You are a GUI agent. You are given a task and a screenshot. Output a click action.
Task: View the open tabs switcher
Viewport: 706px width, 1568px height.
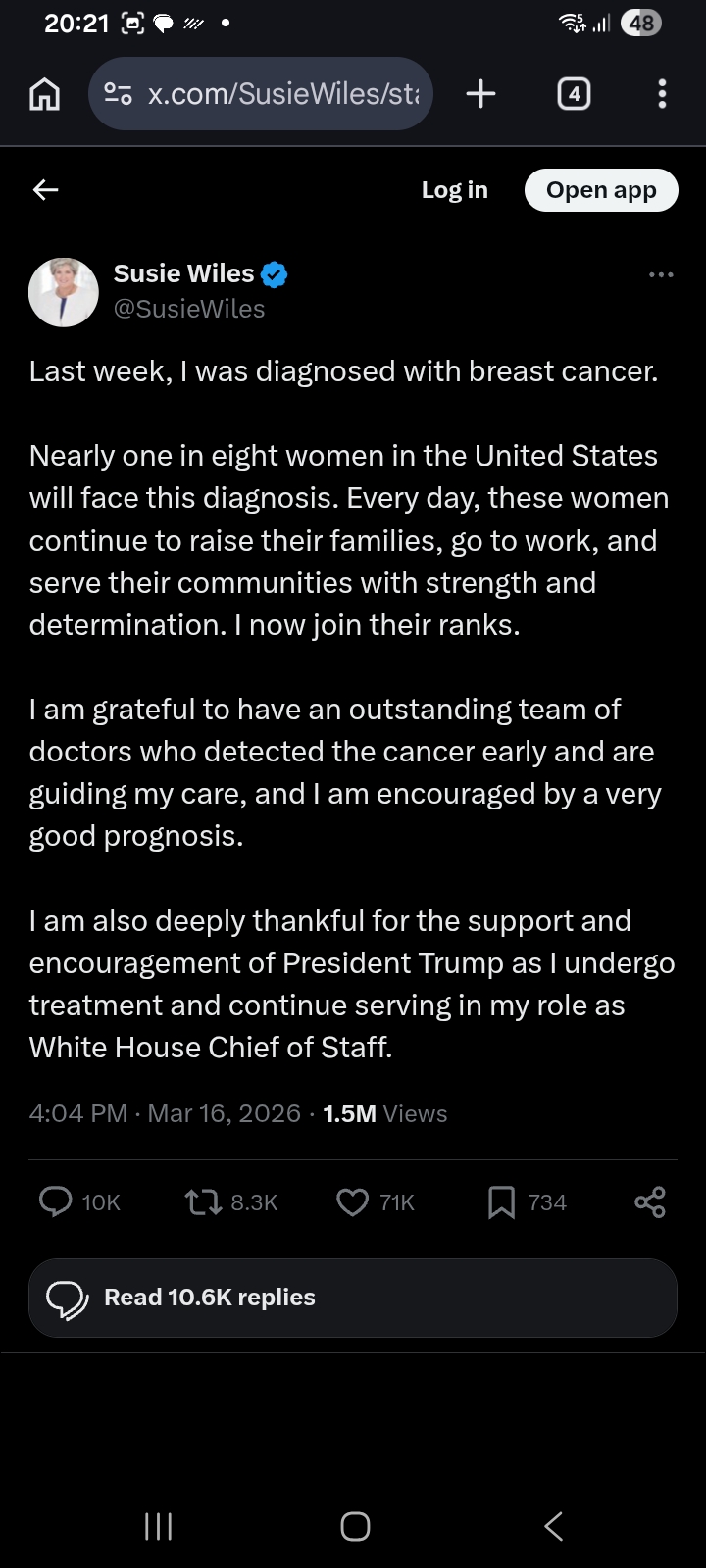[574, 94]
